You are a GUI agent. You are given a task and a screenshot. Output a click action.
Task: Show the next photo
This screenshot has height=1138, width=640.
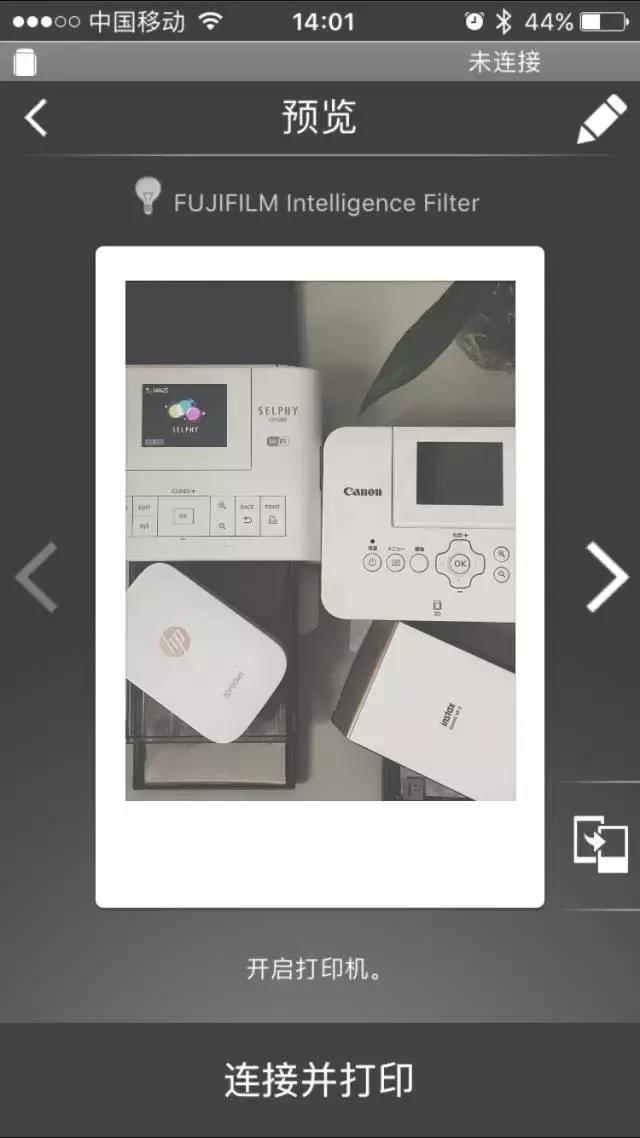[x=606, y=577]
